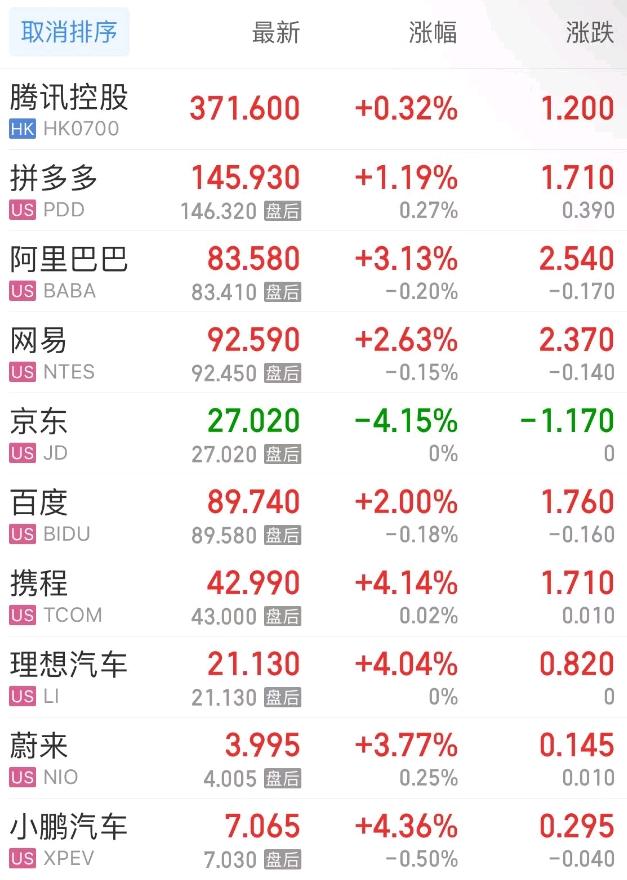Sort stocks by 涨幅 column
627x880 pixels.
[x=432, y=32]
